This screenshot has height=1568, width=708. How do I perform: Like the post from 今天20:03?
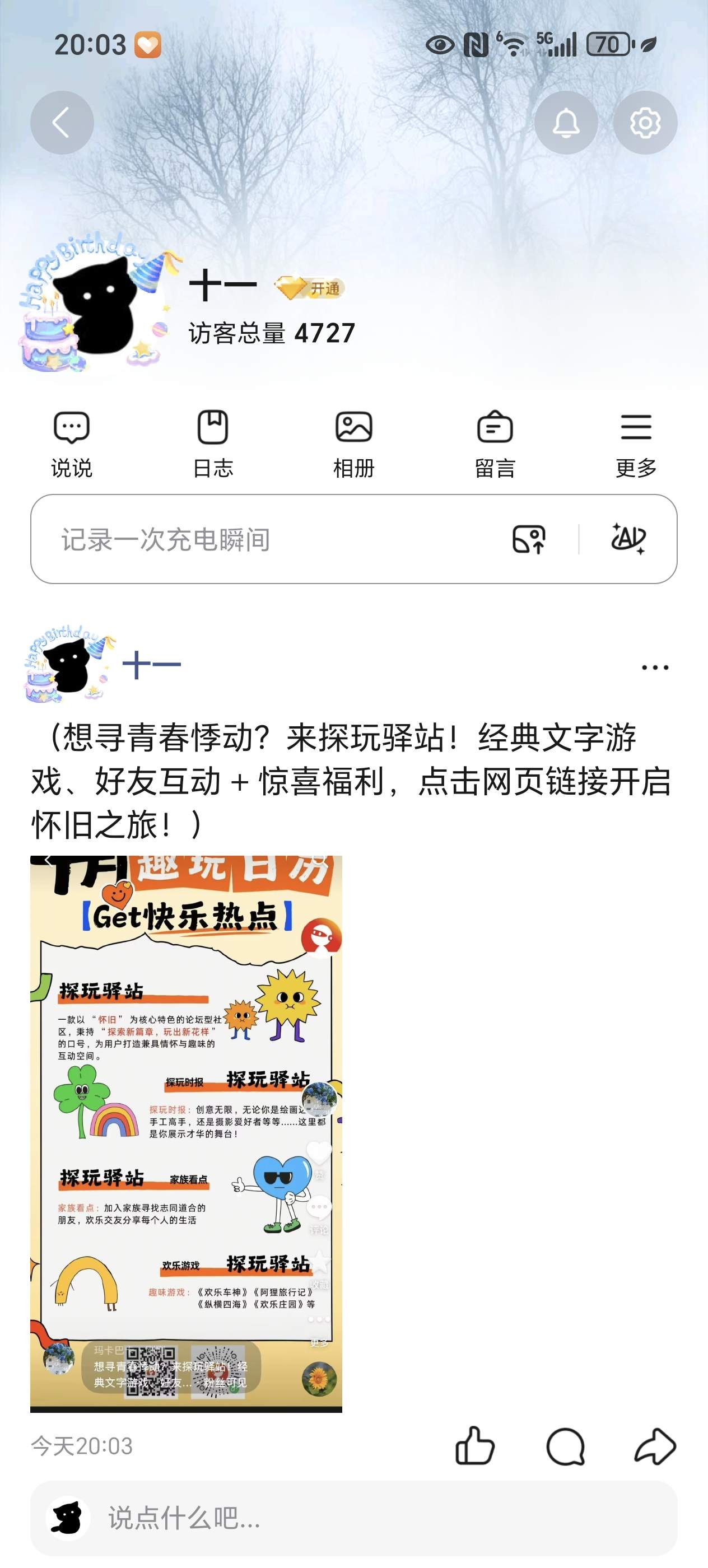(475, 1446)
